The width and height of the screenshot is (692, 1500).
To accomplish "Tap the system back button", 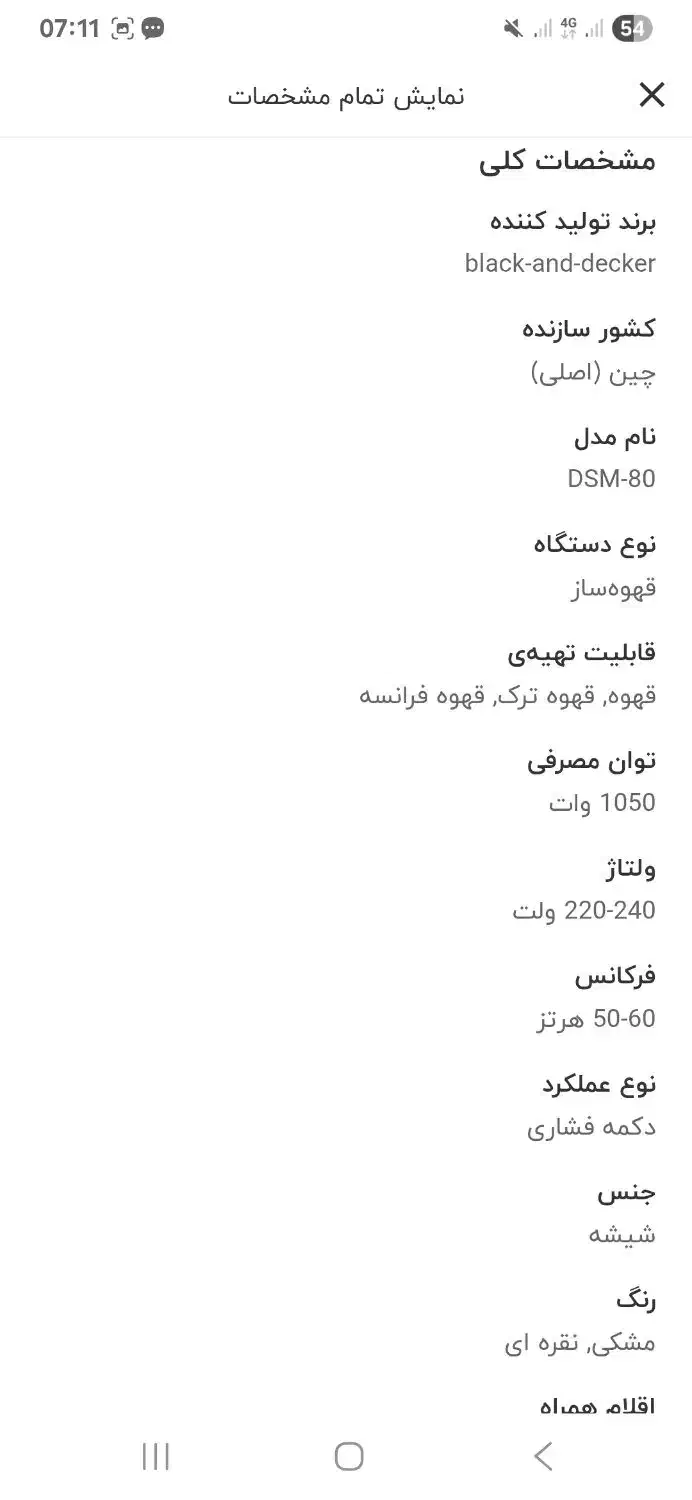I will [543, 1456].
